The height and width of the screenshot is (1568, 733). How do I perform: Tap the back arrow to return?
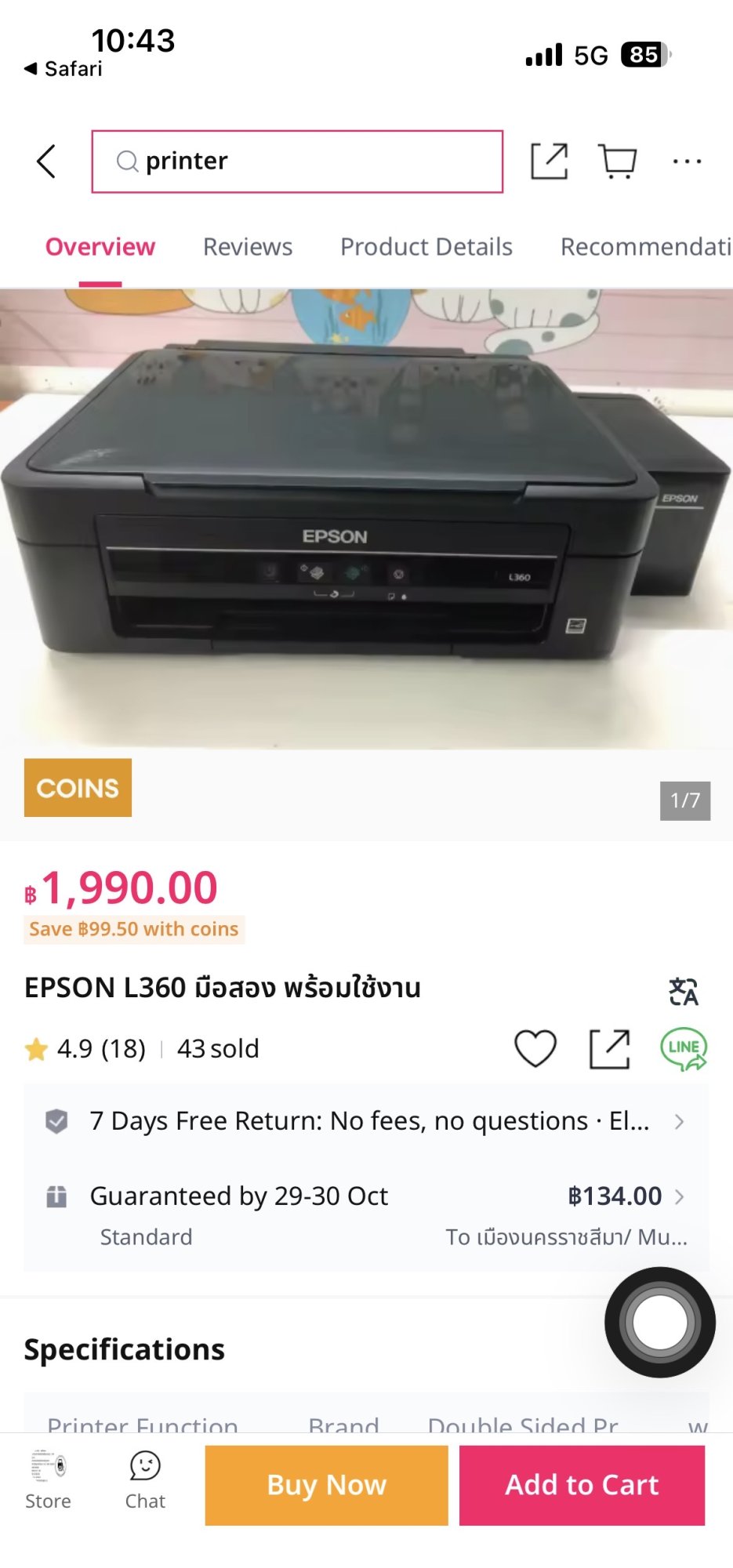pos(45,161)
